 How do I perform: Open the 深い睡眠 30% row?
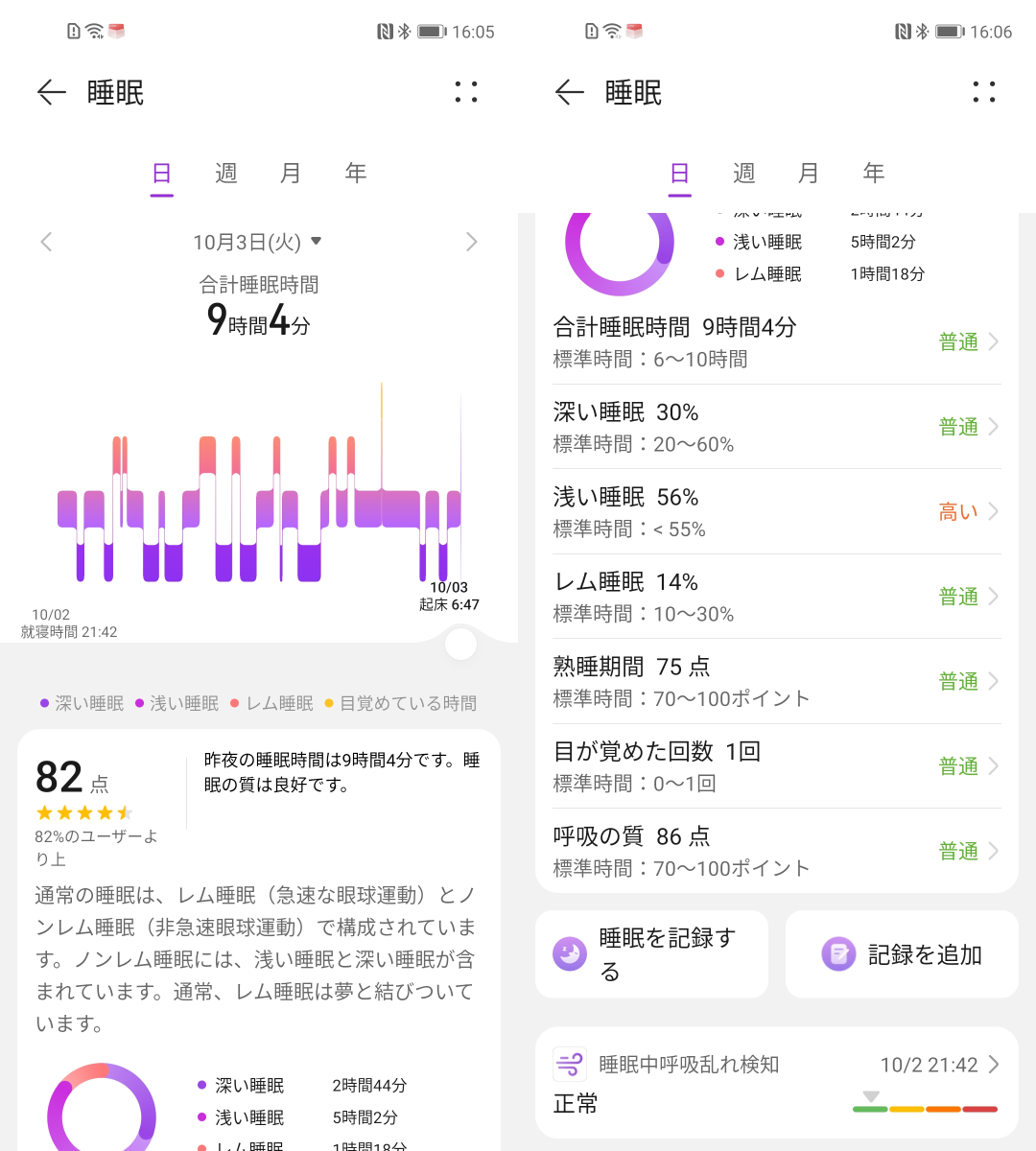coord(776,427)
